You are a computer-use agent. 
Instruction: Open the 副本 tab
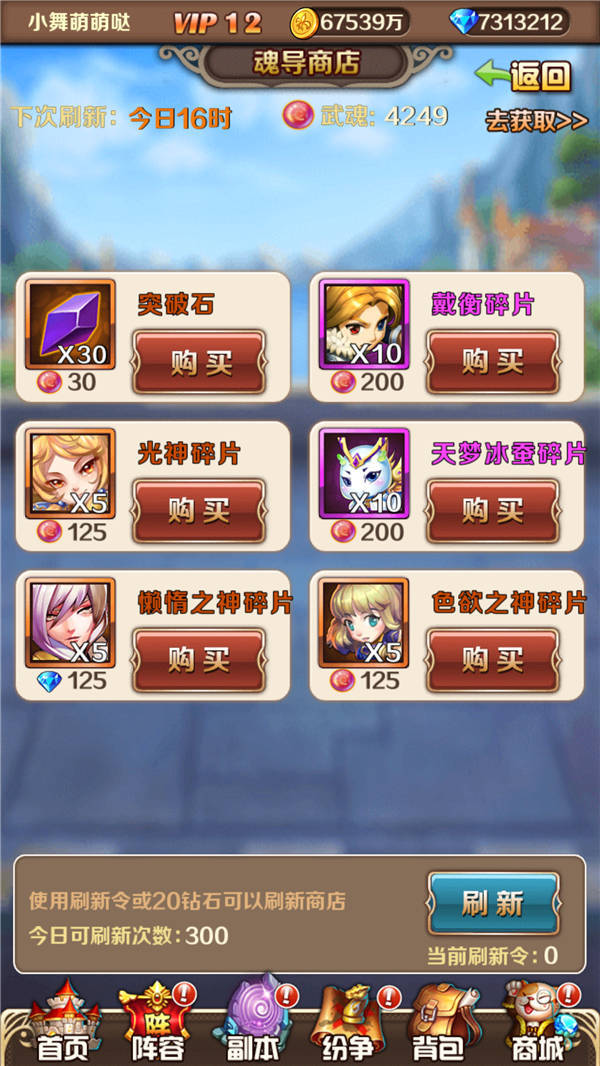point(253,1025)
